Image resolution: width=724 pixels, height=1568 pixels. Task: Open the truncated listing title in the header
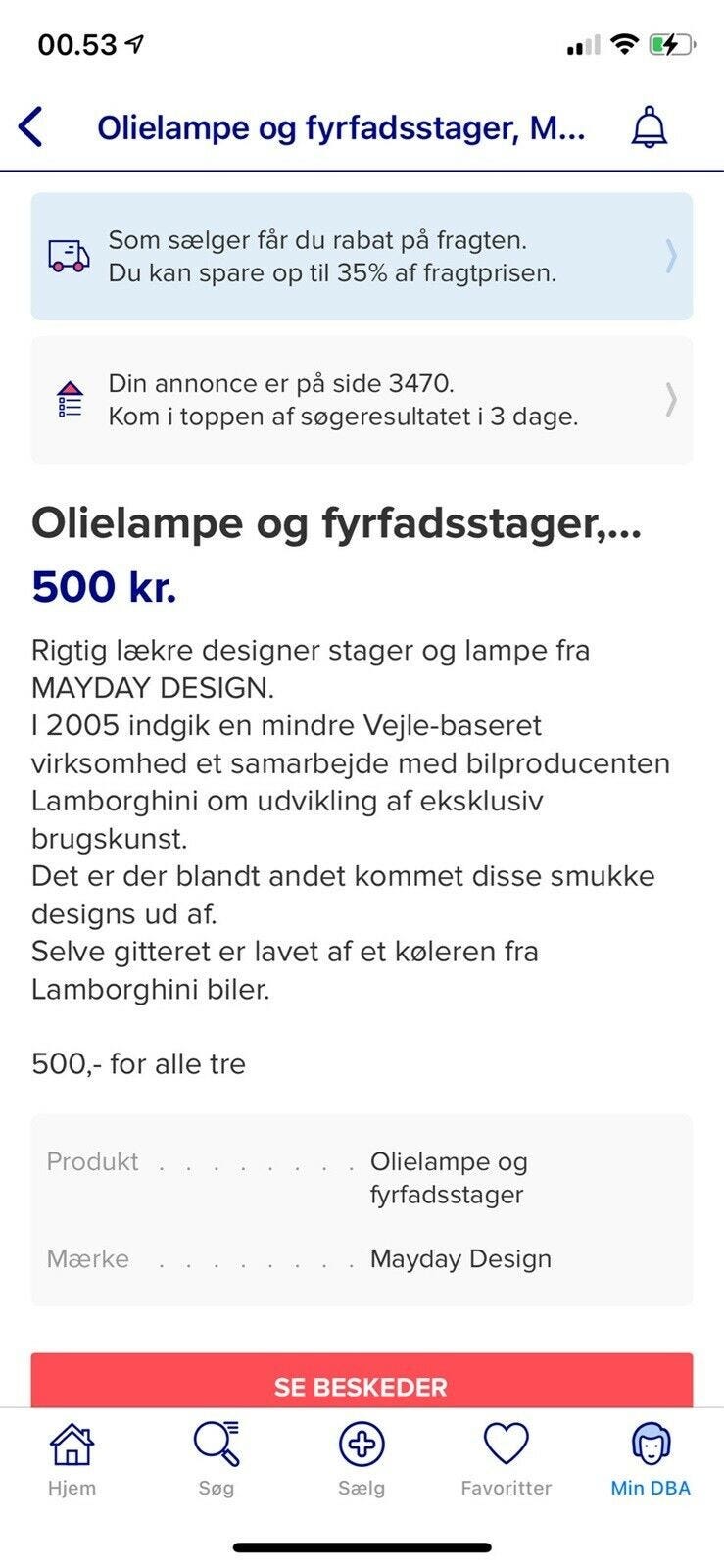pos(341,126)
